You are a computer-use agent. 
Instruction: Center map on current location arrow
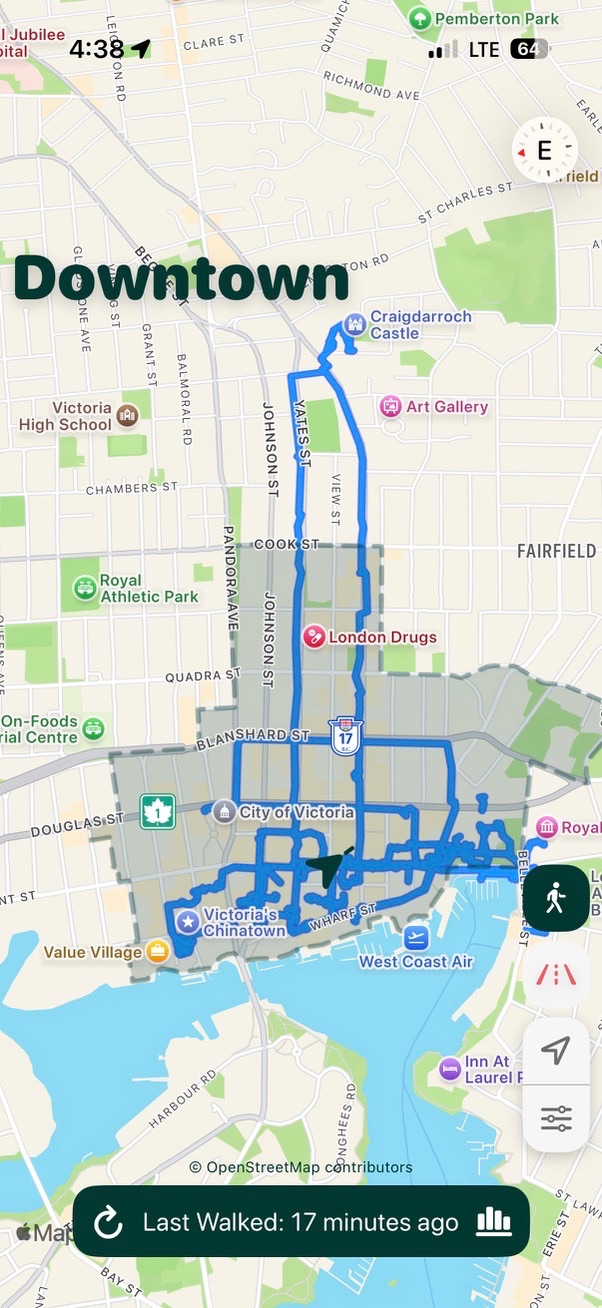556,1050
